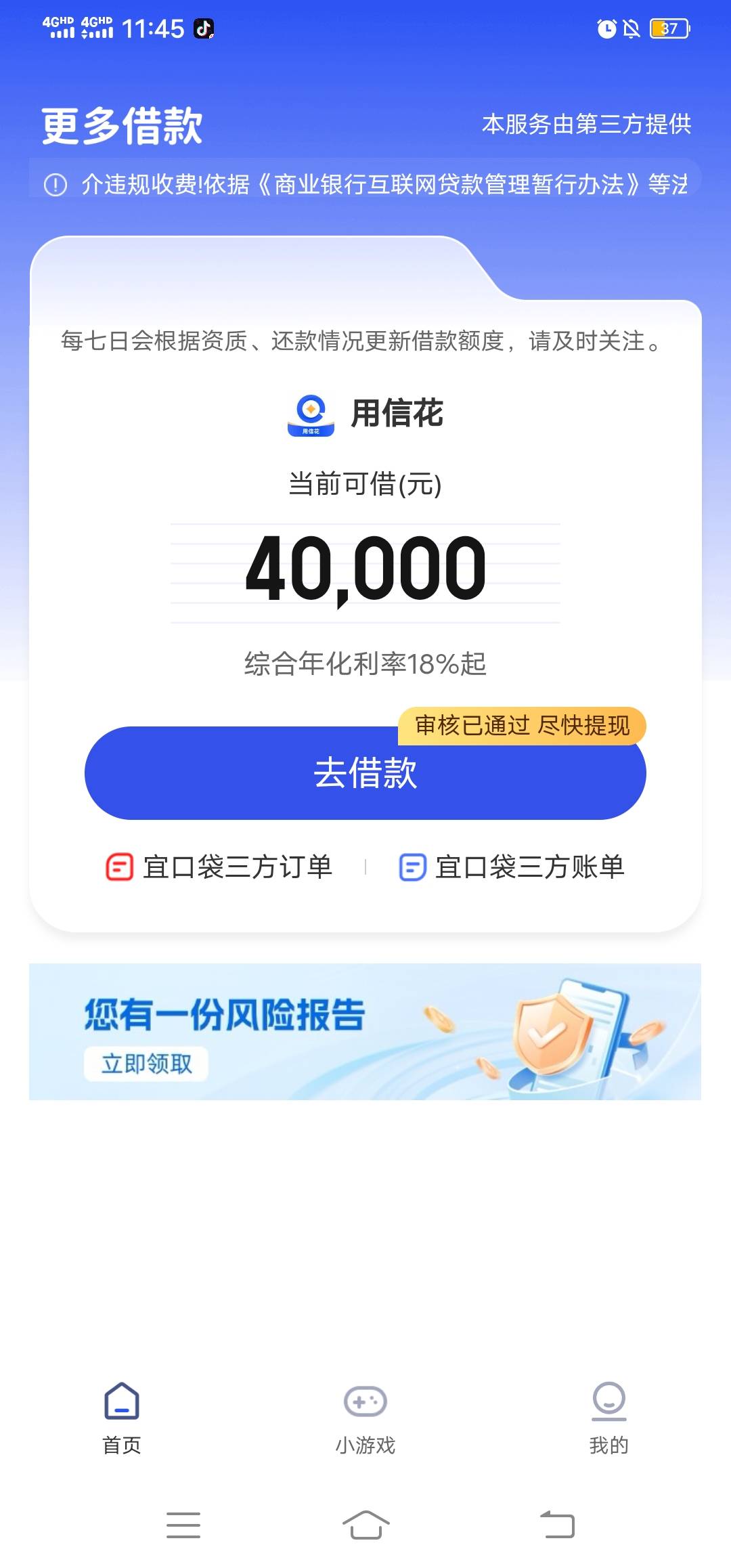This screenshot has height=1568, width=731.
Task: Open the scrolling fee warning notice
Action: 365,183
